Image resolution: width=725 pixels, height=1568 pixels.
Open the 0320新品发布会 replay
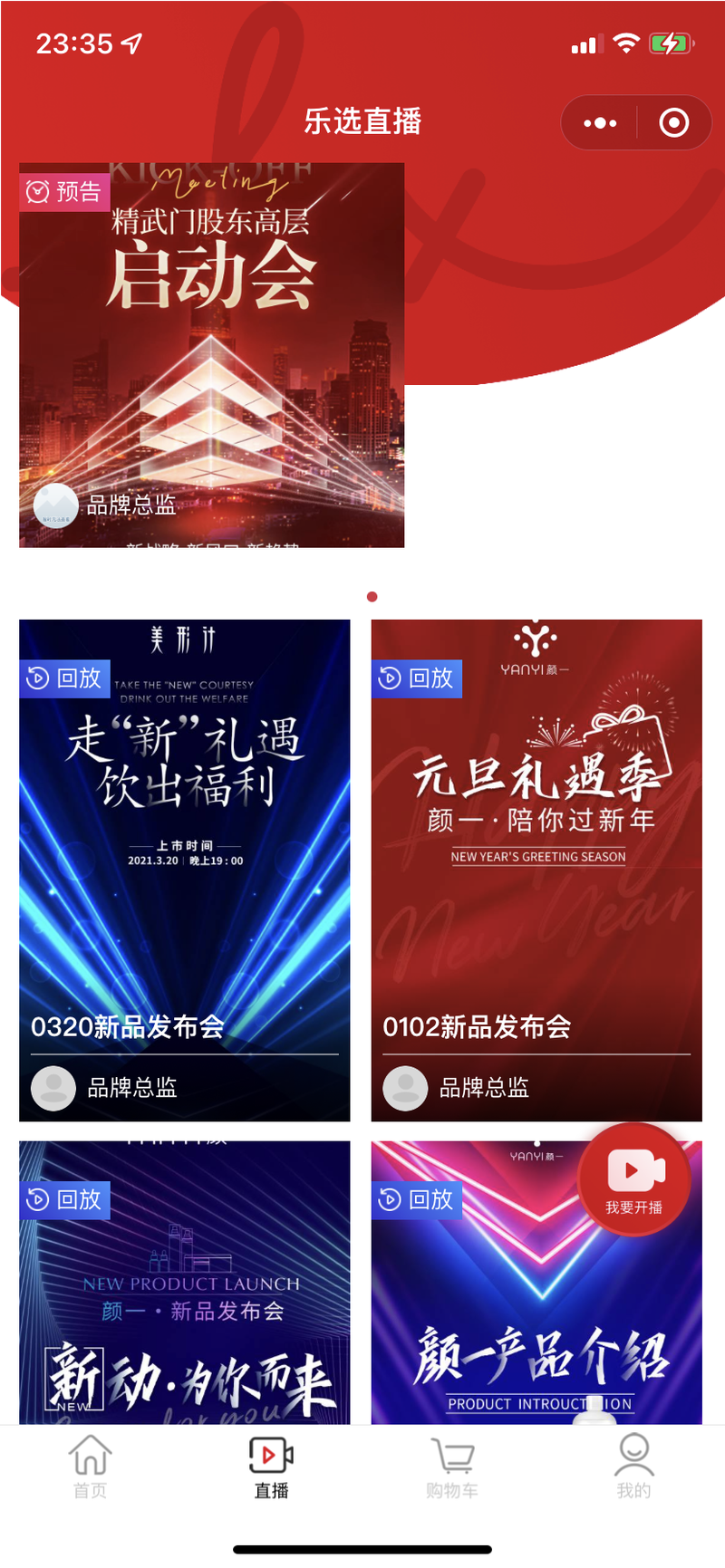coord(184,870)
